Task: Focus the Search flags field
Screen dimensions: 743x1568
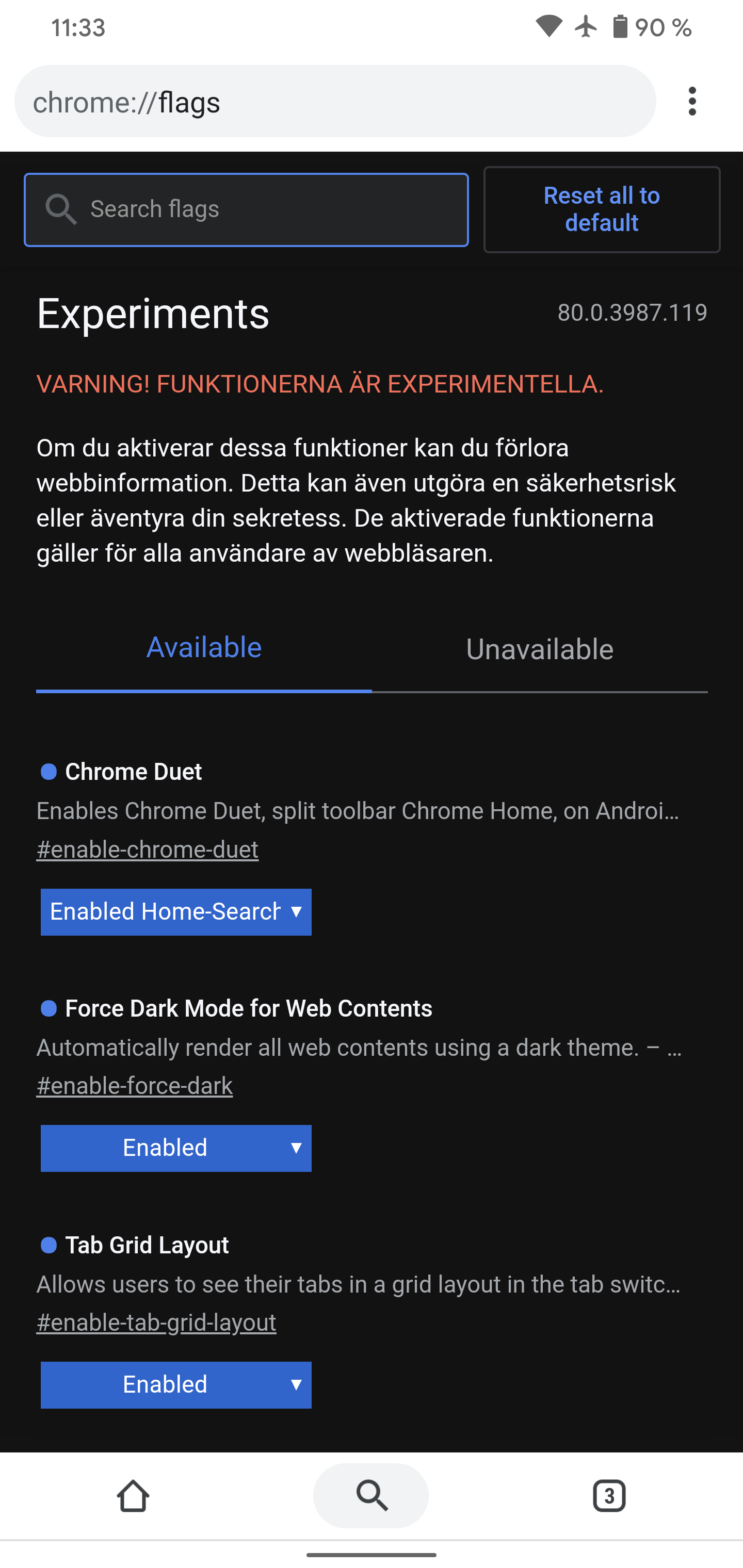Action: 246,209
